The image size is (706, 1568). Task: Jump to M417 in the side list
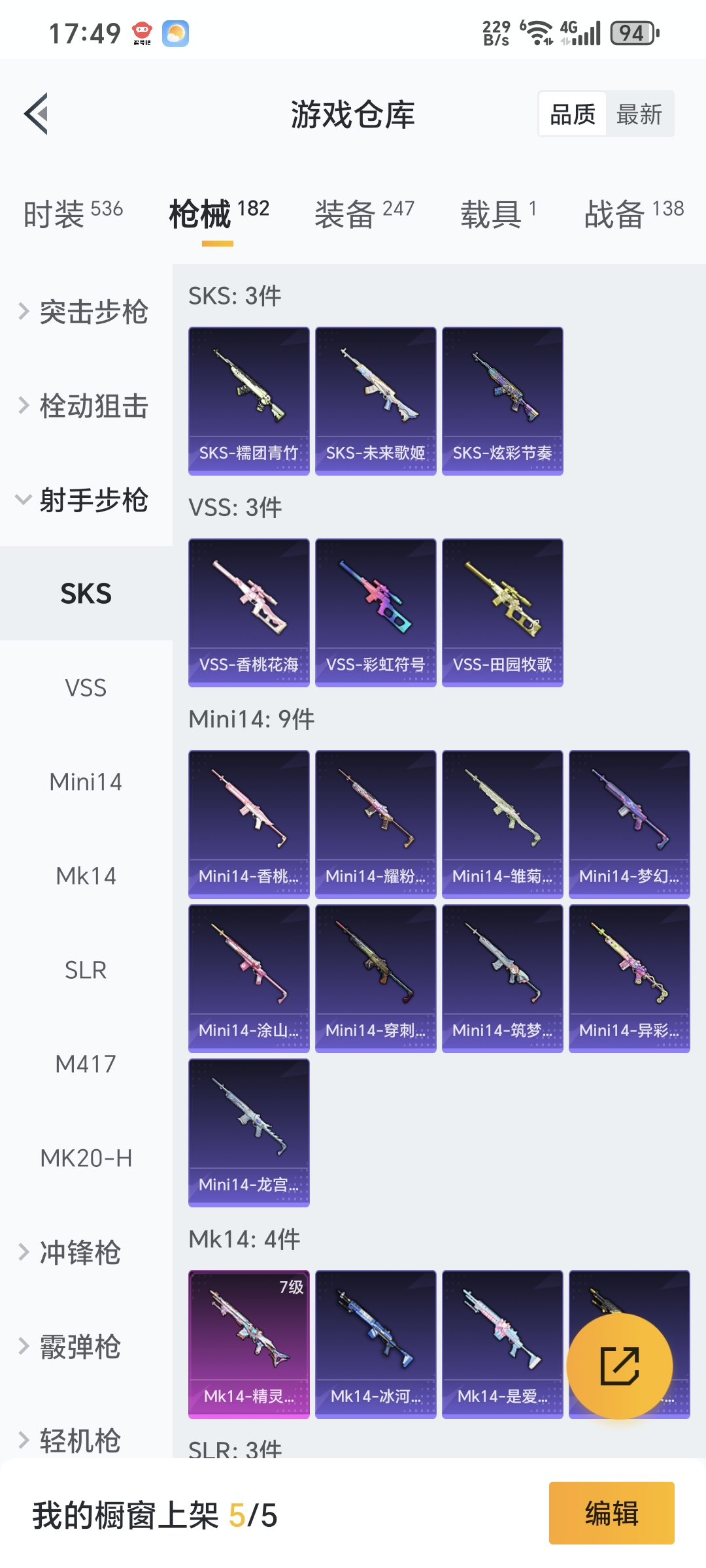click(x=86, y=1064)
